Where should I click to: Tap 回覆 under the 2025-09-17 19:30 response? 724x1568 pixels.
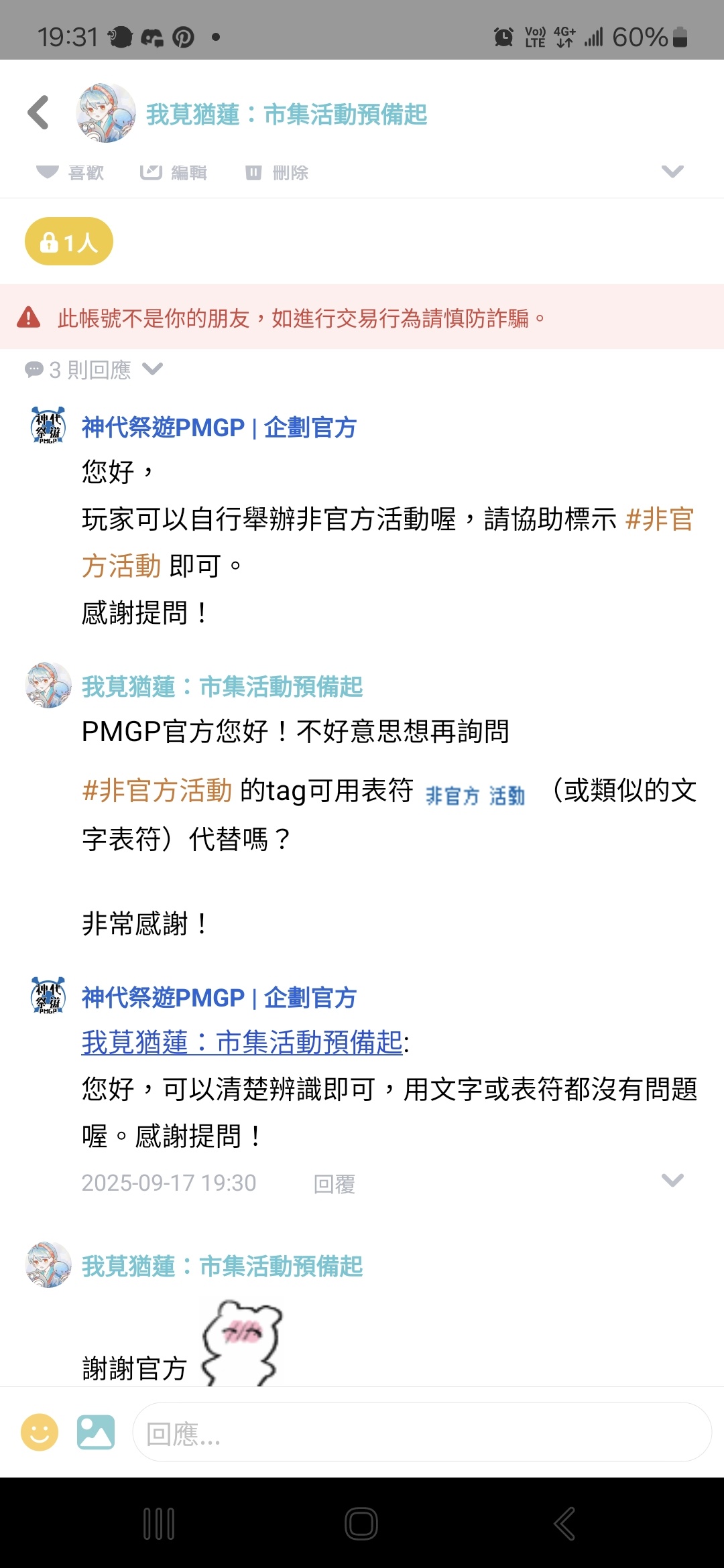click(x=334, y=1184)
